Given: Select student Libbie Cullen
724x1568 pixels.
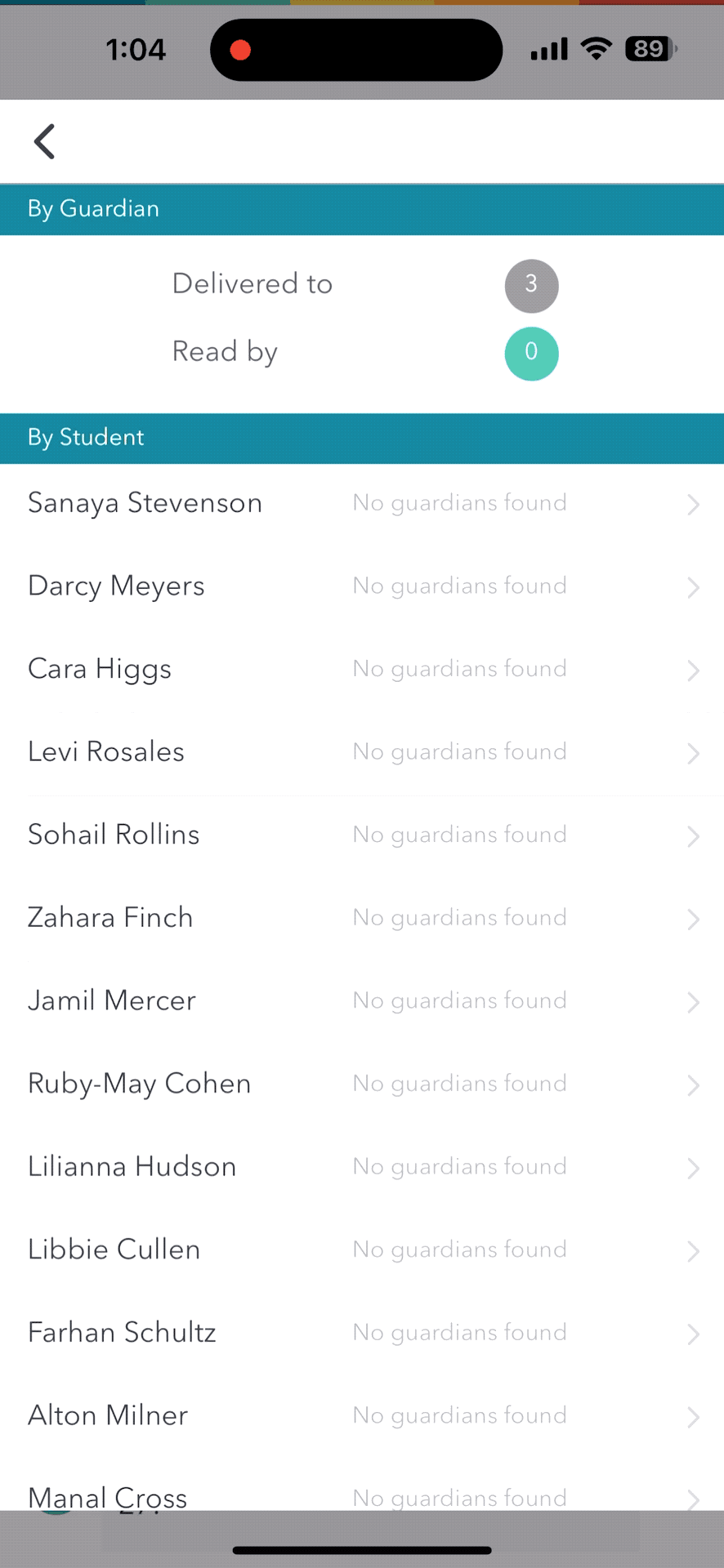Looking at the screenshot, I should coord(361,1249).
